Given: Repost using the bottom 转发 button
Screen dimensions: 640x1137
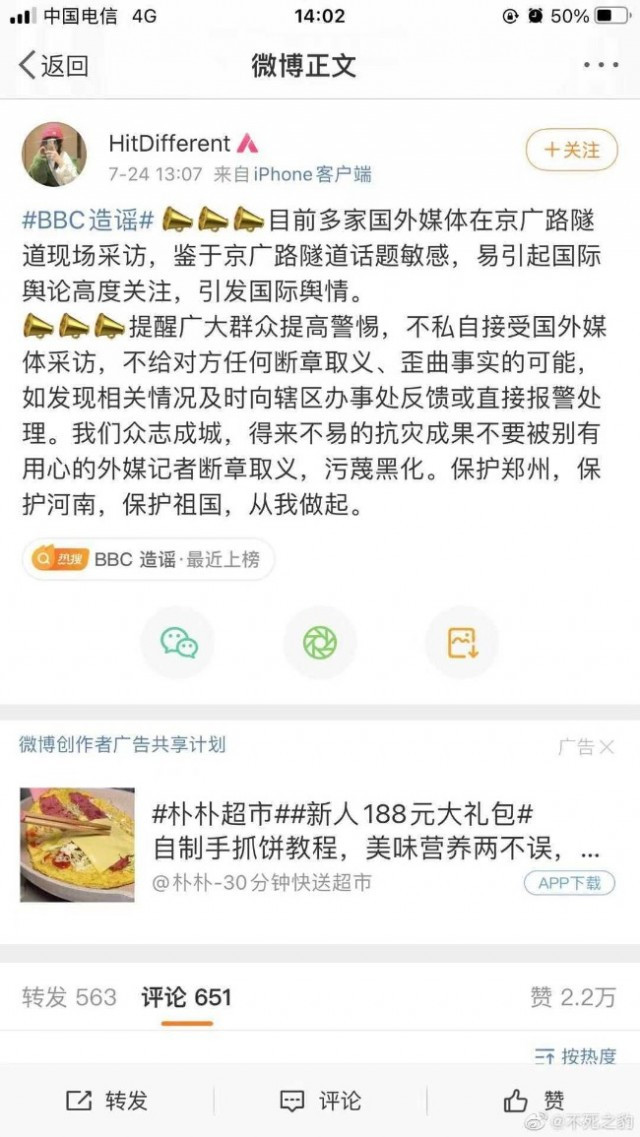Looking at the screenshot, I should point(107,1101).
